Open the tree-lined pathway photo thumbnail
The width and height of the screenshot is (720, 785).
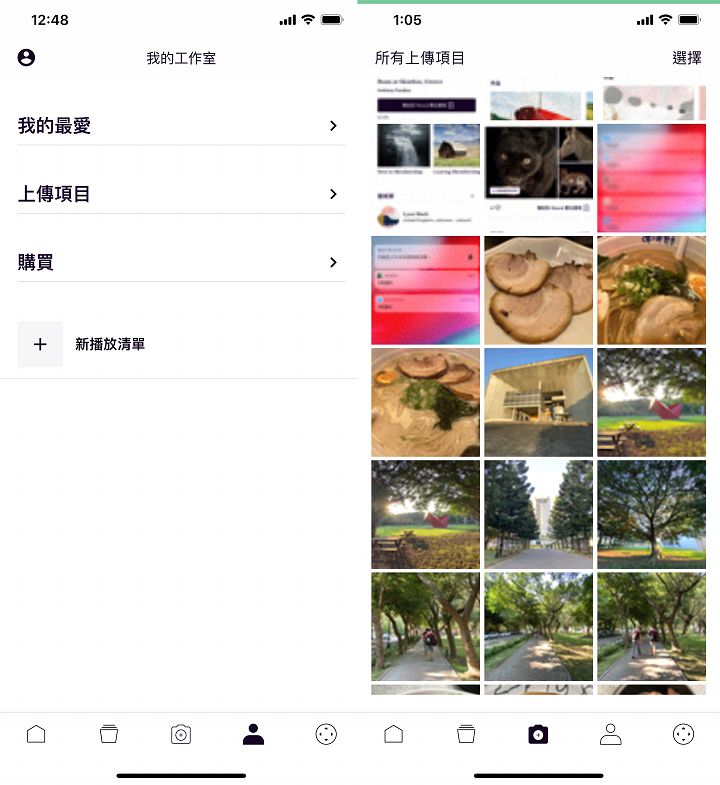[x=538, y=514]
